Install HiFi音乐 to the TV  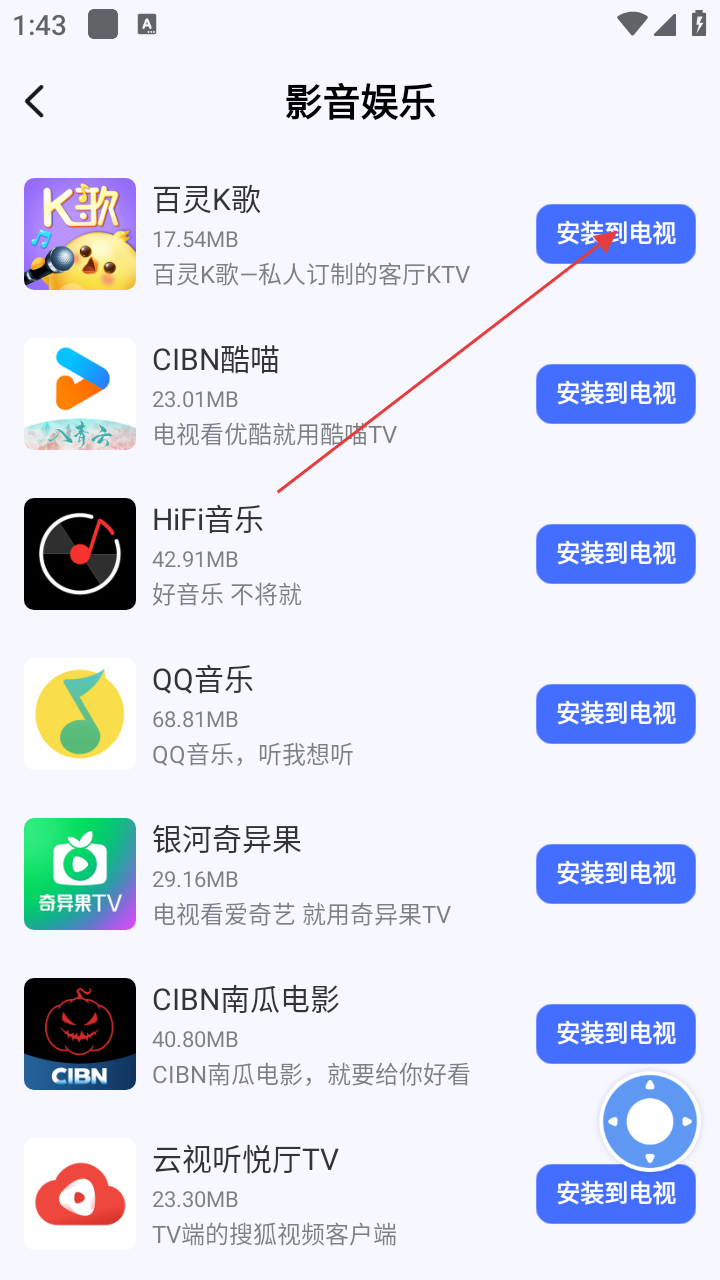click(615, 554)
